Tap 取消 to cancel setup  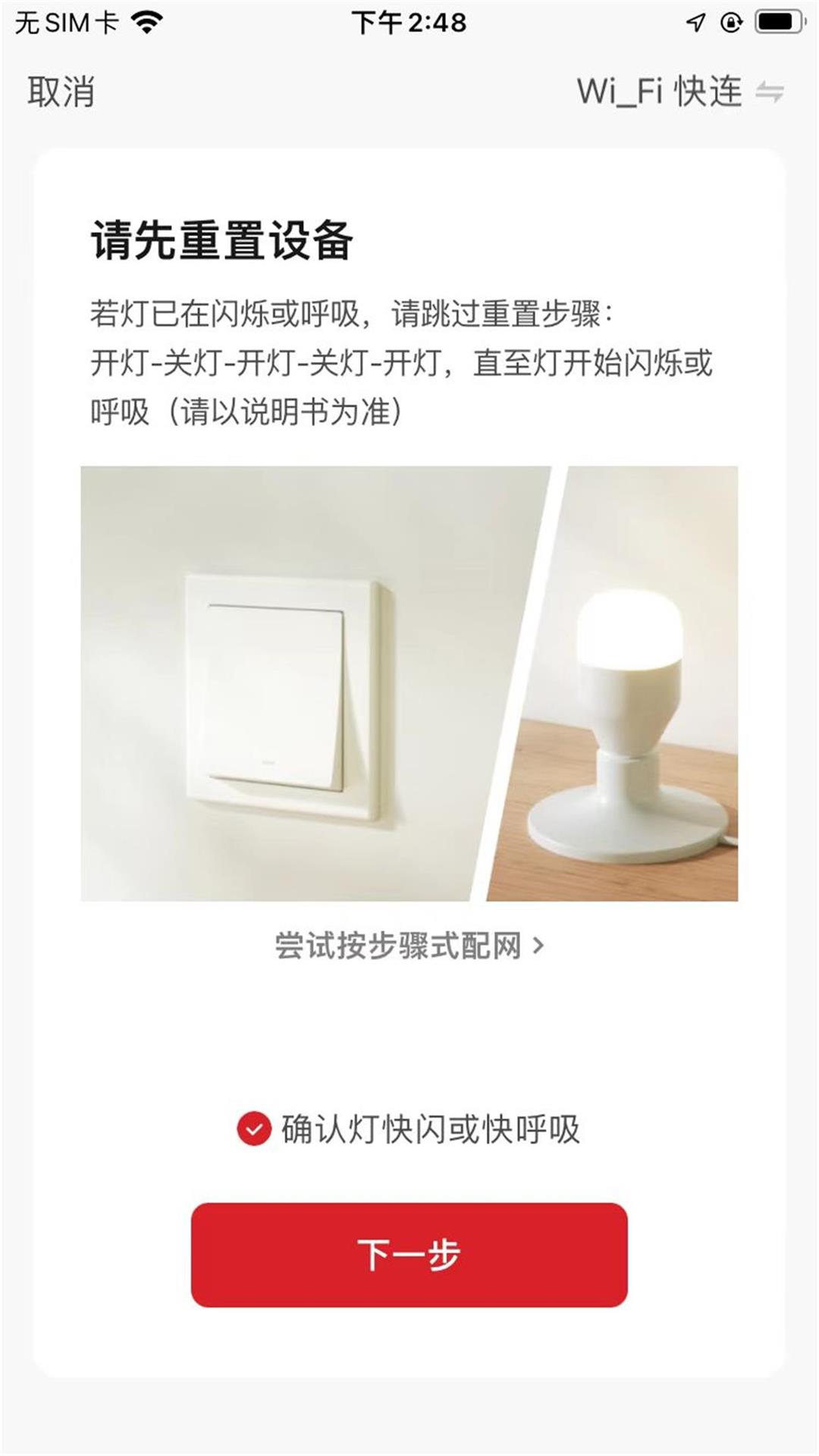[x=61, y=93]
